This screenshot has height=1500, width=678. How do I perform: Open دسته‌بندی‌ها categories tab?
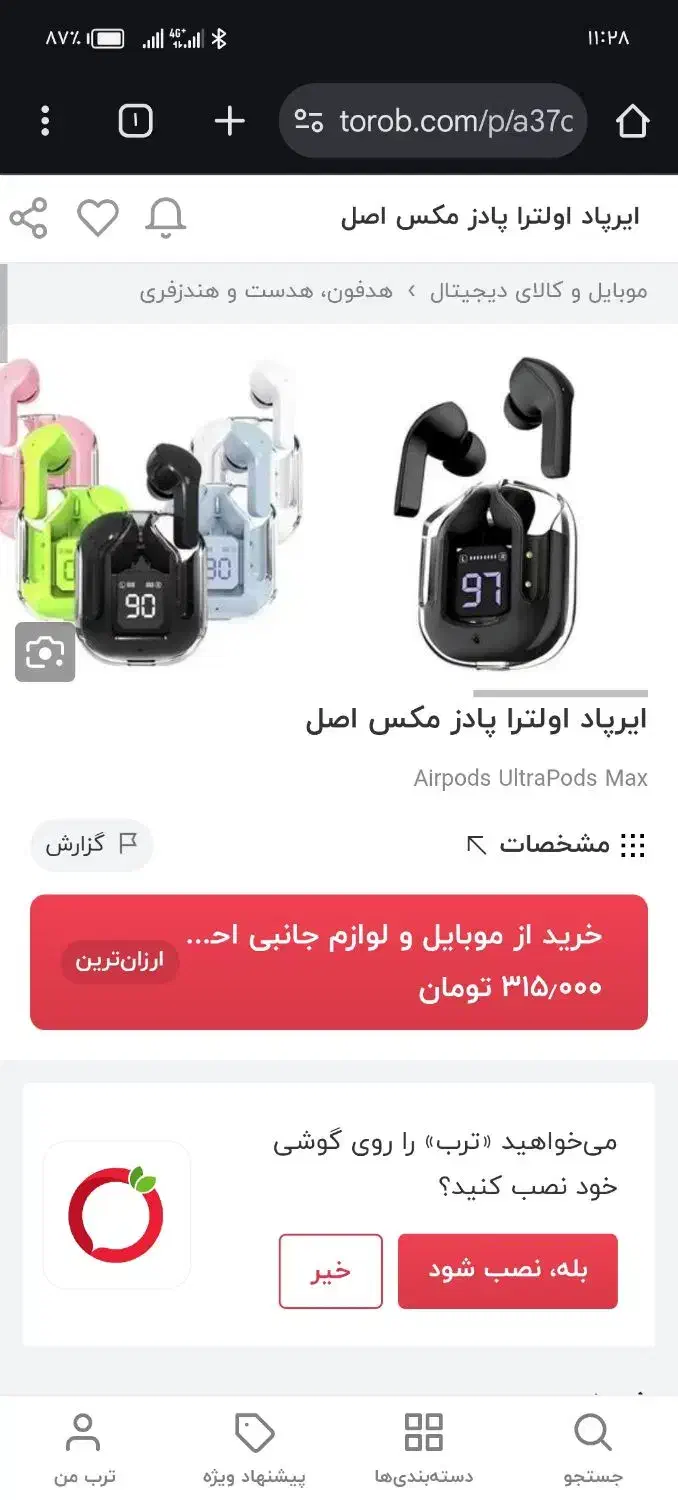click(x=424, y=1448)
